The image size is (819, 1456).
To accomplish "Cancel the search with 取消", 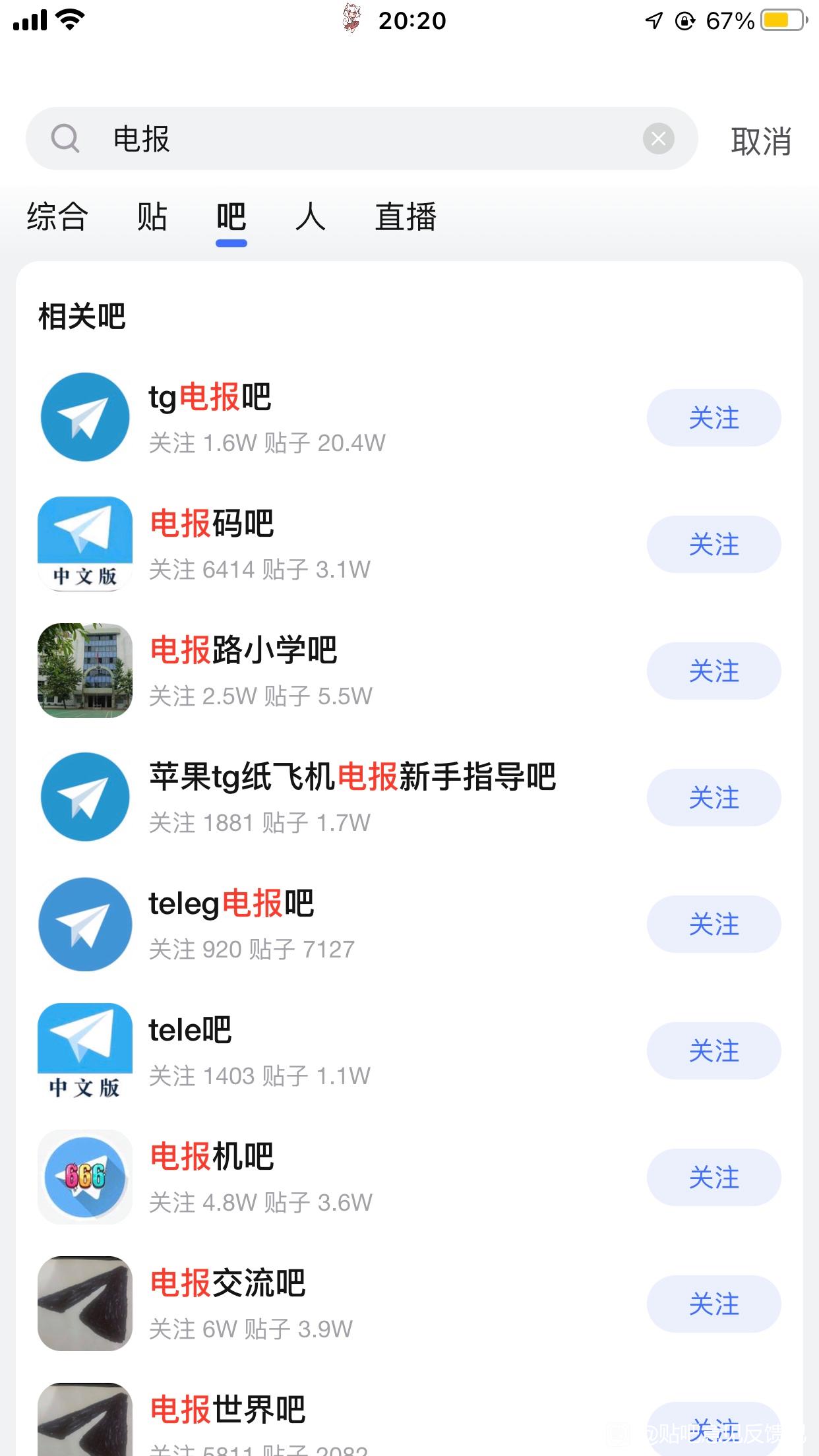I will 761,141.
